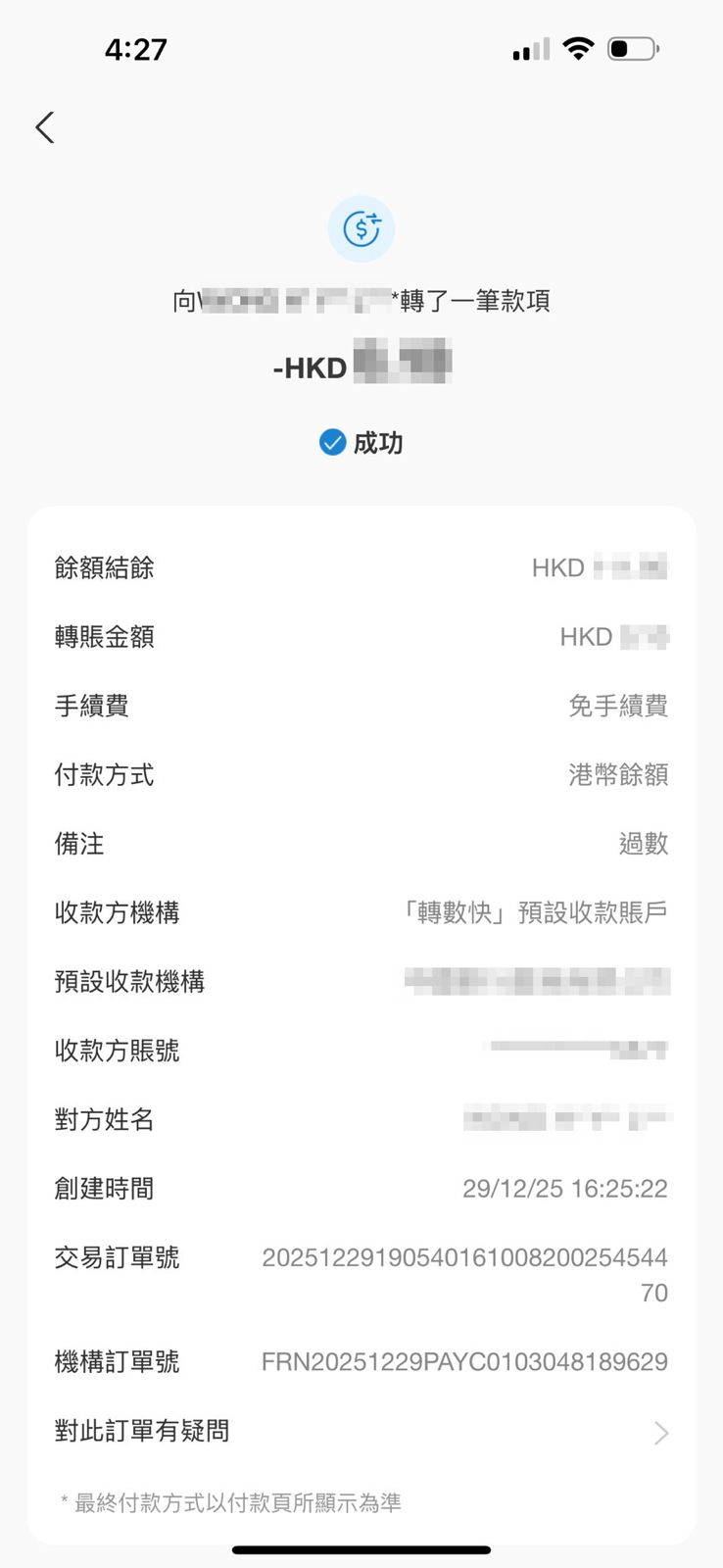Expand the 預設收款機構 detail row
The width and height of the screenshot is (723, 1568).
[x=361, y=982]
